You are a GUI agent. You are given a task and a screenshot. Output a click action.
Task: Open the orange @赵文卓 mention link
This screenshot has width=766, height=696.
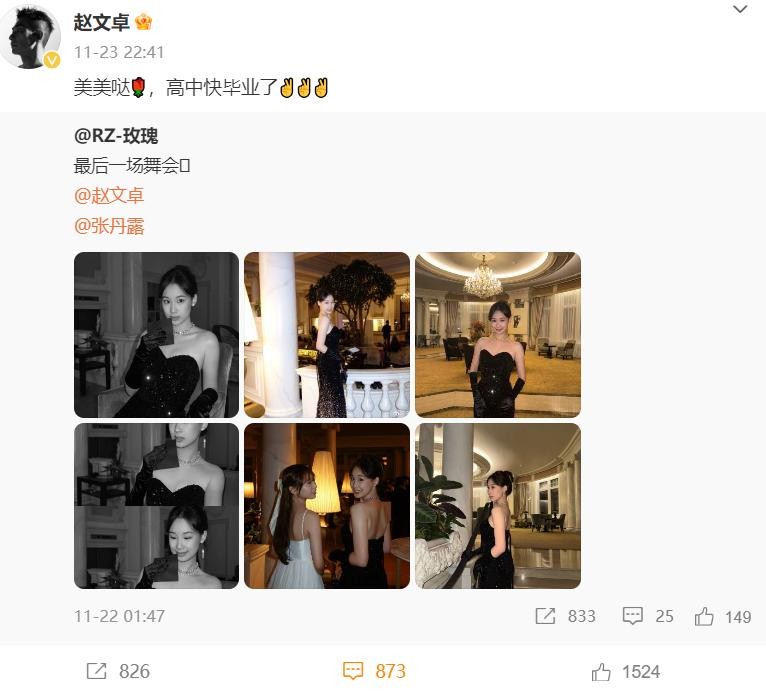(109, 196)
